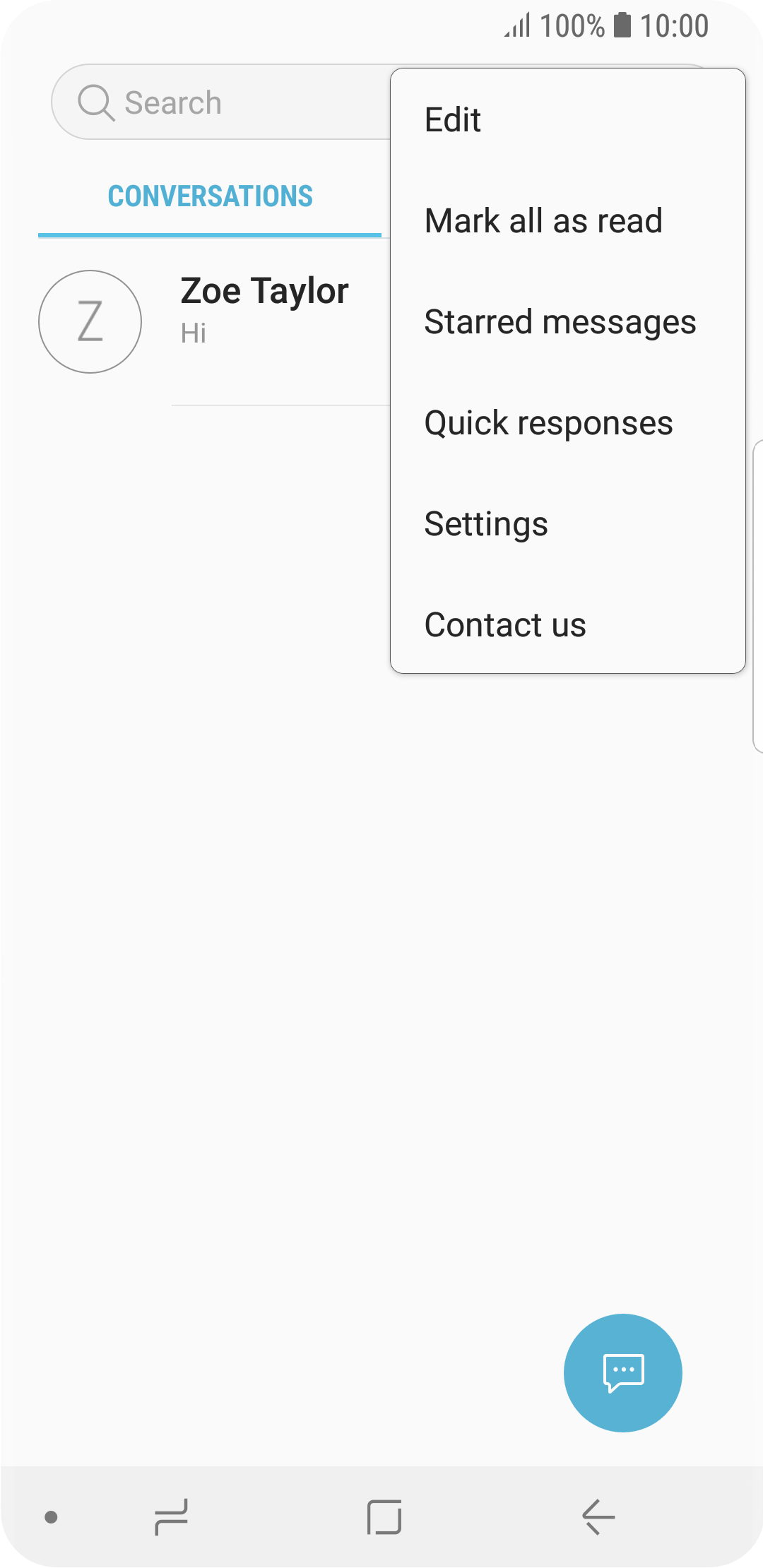
Task: Select Contact us
Action: [504, 624]
